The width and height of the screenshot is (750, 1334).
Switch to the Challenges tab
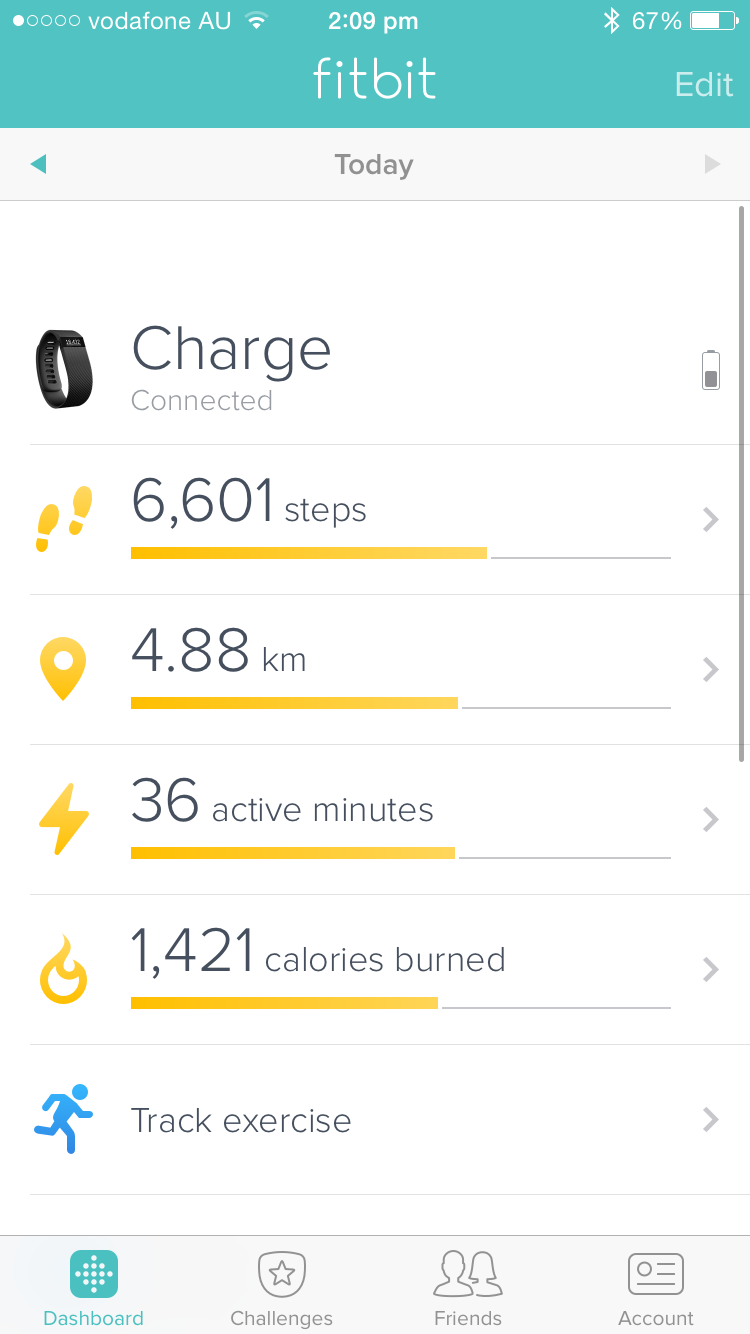click(281, 1290)
